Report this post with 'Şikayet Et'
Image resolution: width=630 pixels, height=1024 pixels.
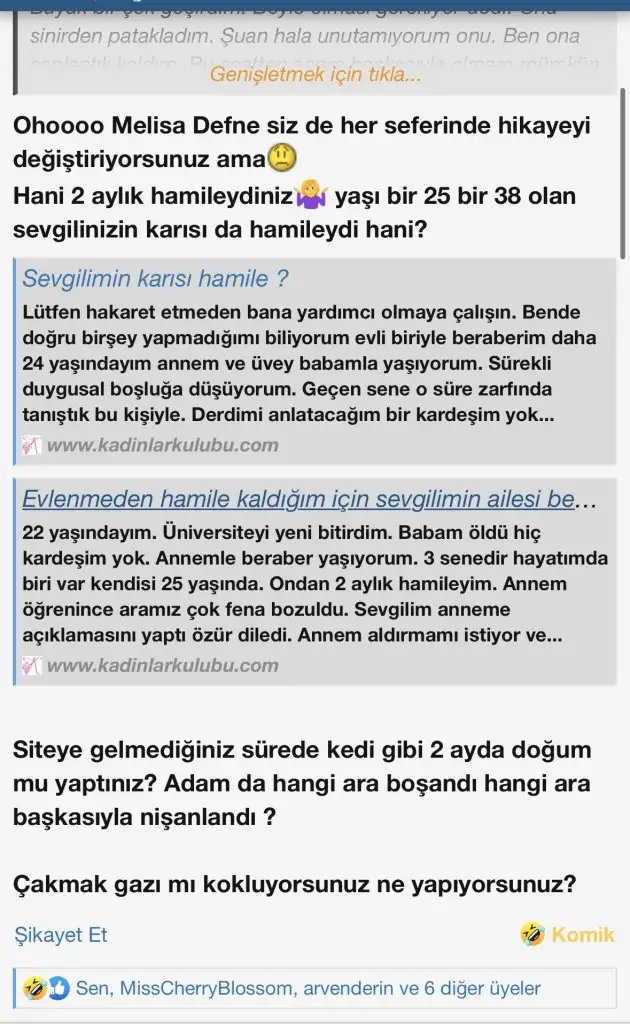61,935
